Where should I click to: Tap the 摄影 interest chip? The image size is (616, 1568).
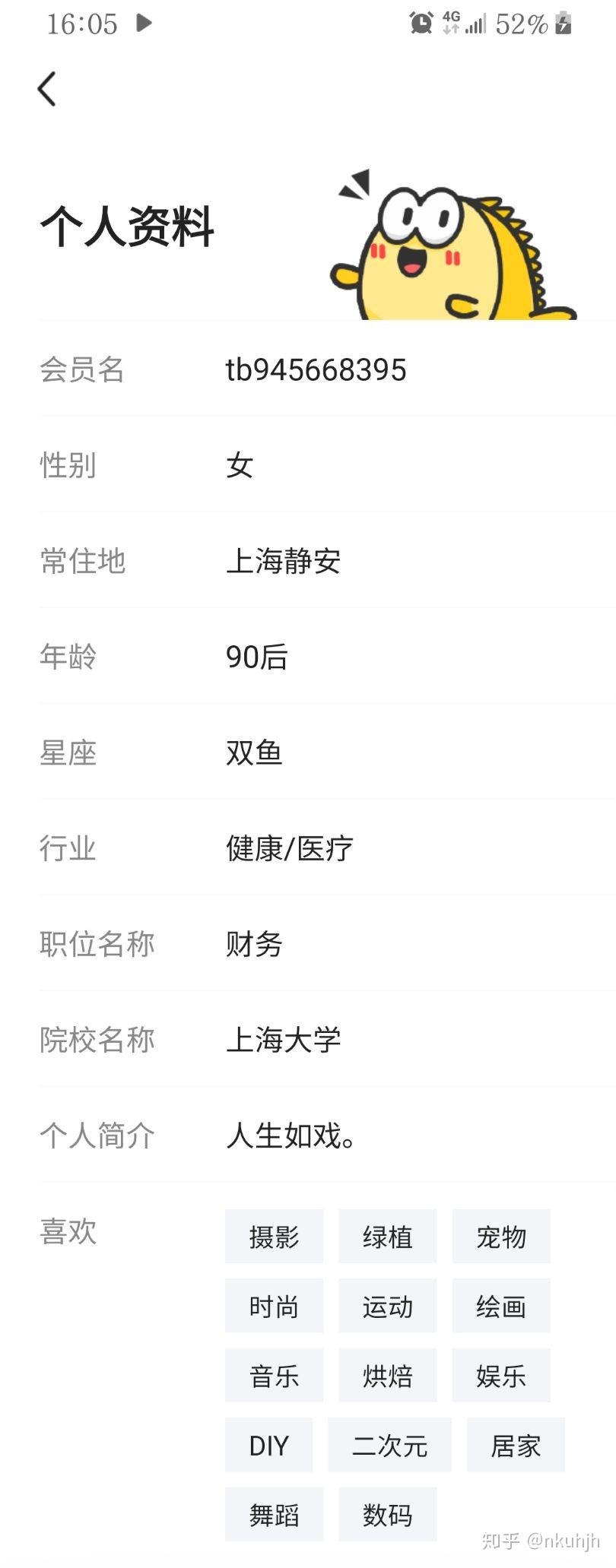pos(274,1237)
